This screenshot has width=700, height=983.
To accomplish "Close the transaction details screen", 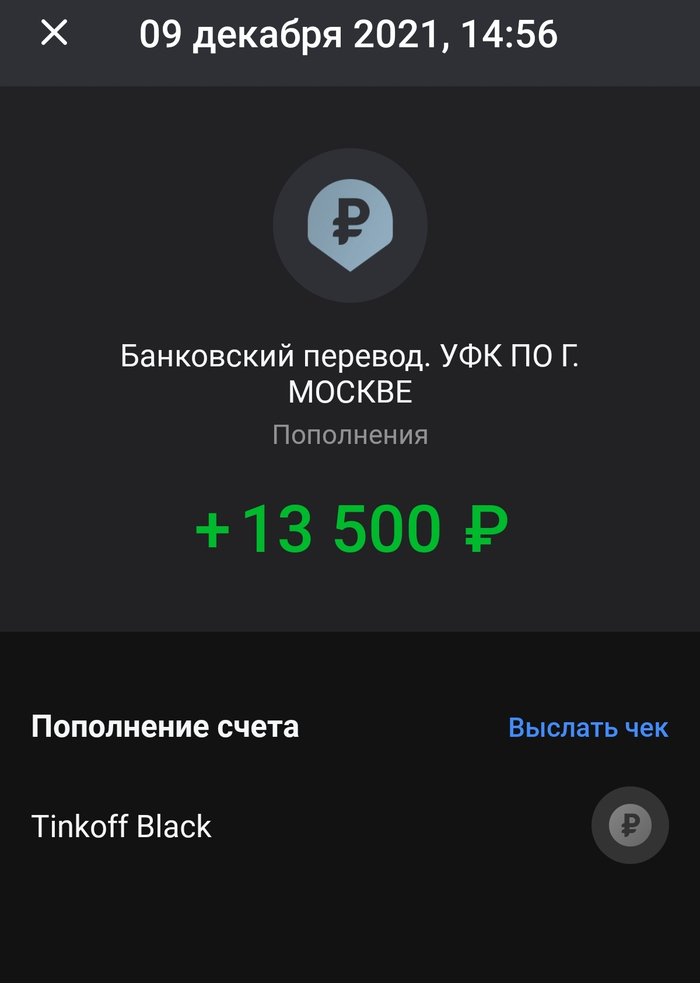I will pyautogui.click(x=54, y=34).
